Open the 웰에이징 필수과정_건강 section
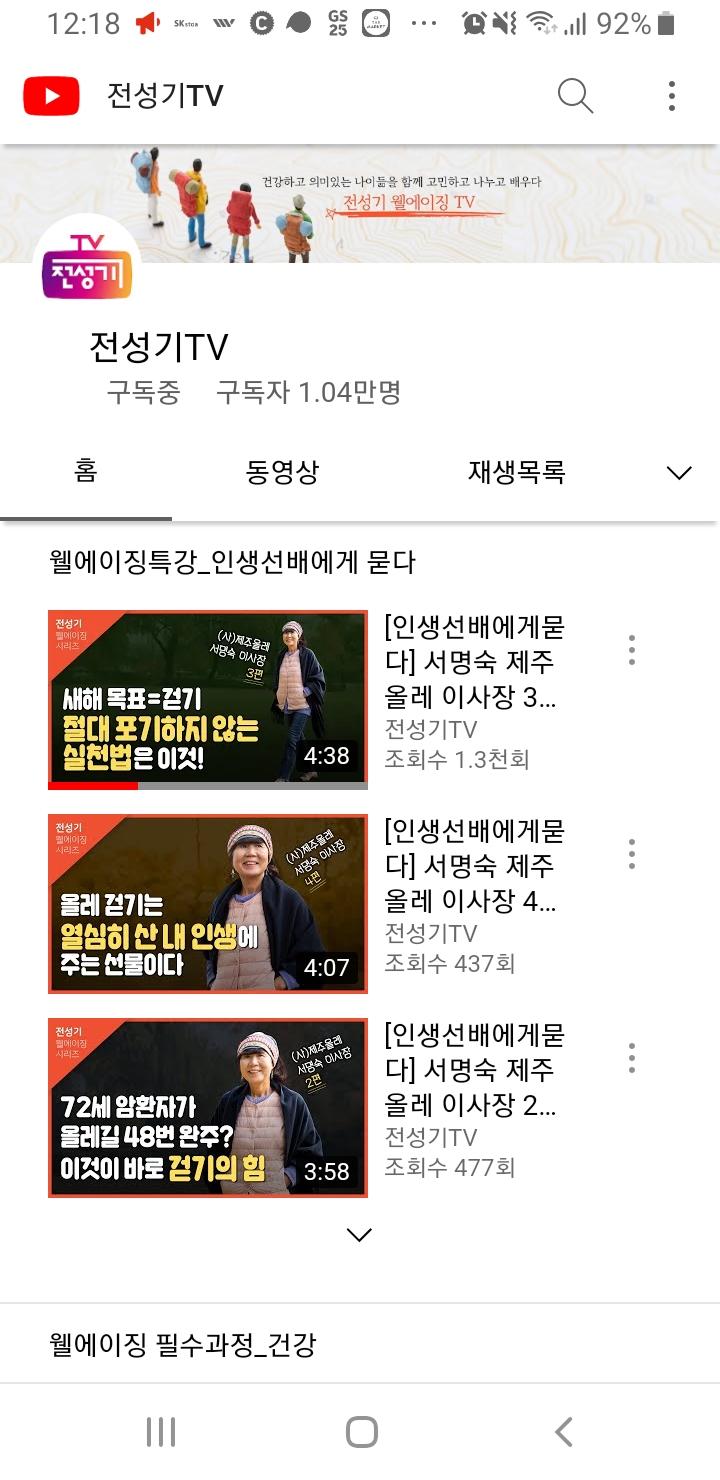Screen dimensions: 720x1480 point(183,1345)
